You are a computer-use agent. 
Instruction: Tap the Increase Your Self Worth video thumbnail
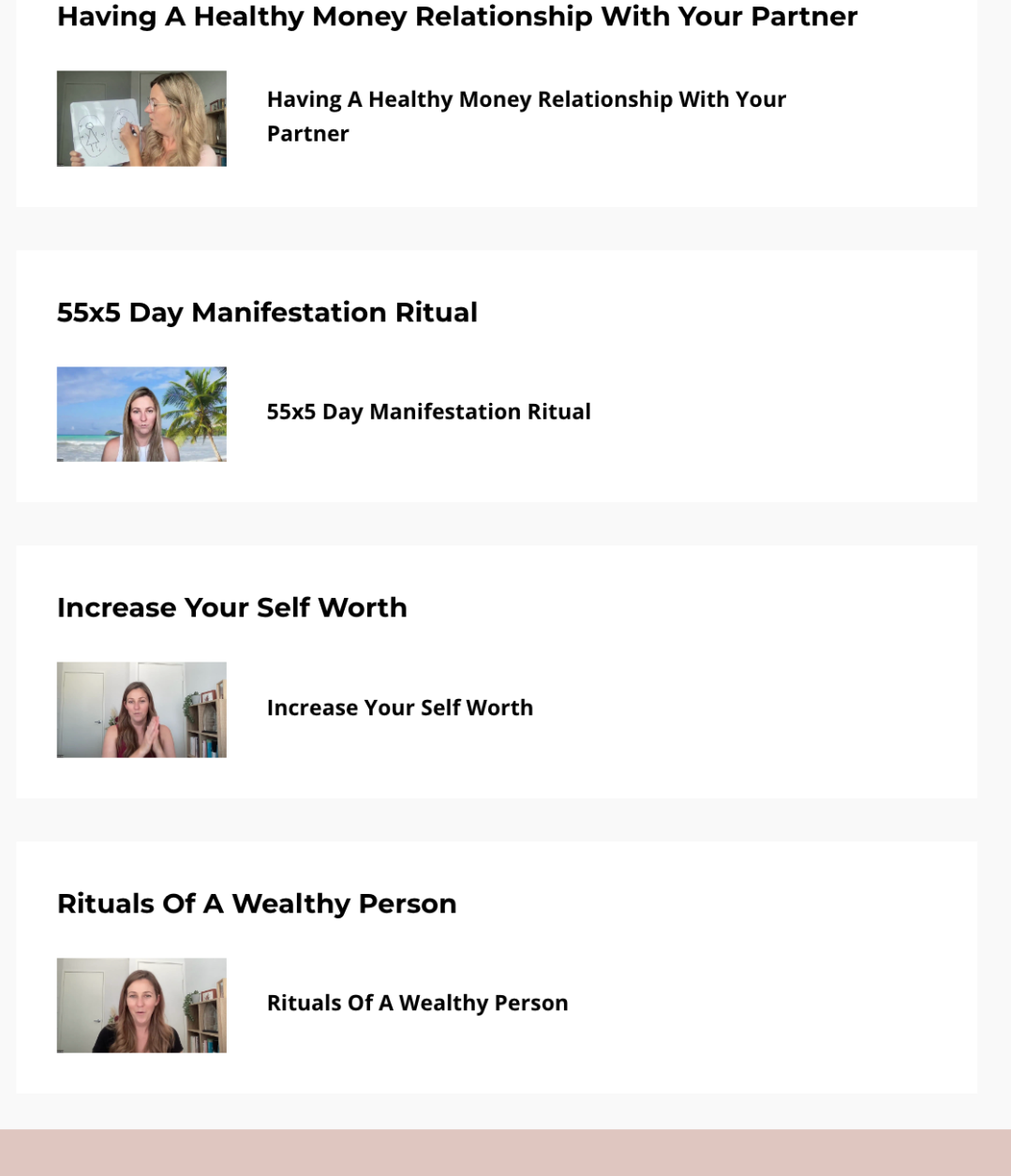coord(141,710)
